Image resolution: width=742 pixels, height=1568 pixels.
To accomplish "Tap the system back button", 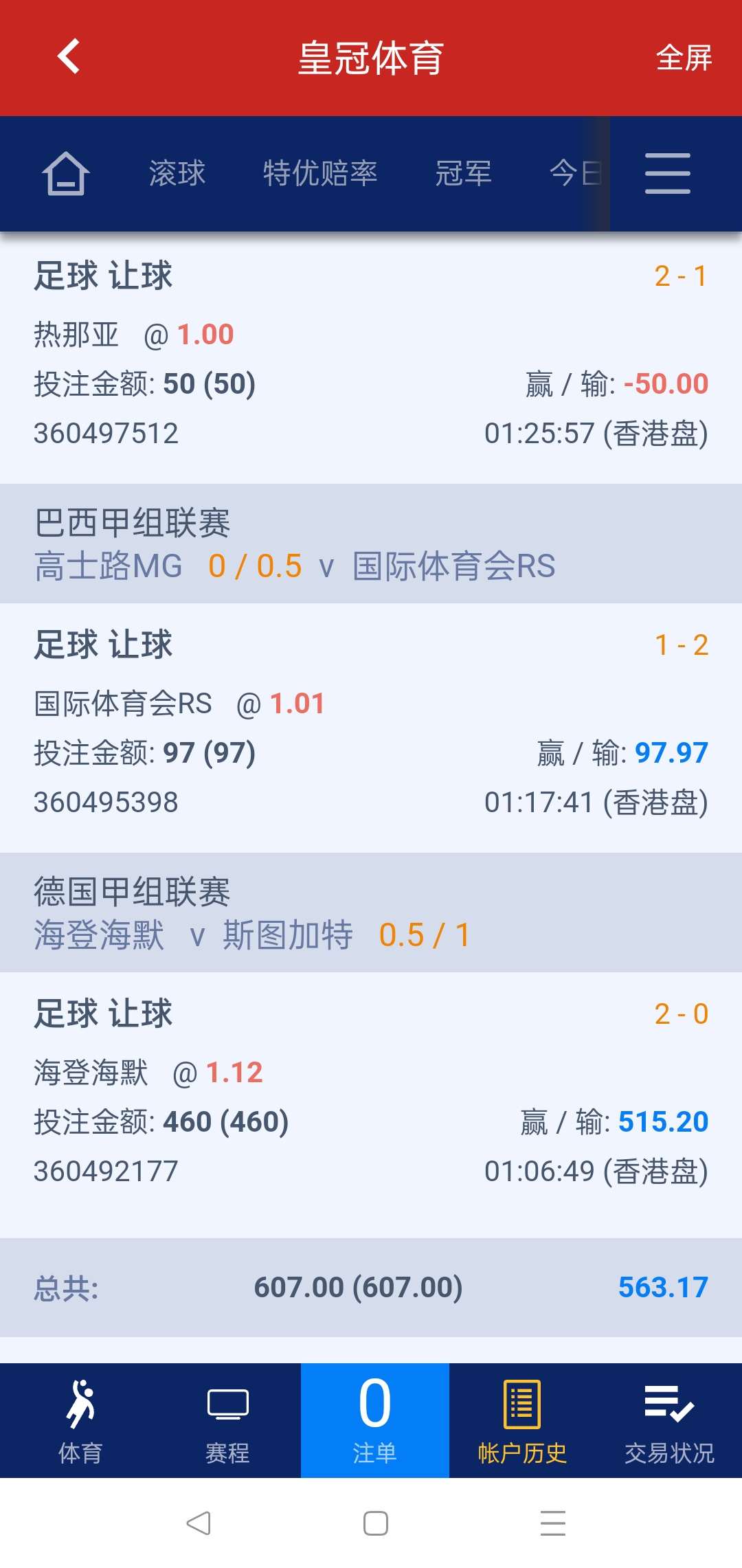I will (x=199, y=1523).
